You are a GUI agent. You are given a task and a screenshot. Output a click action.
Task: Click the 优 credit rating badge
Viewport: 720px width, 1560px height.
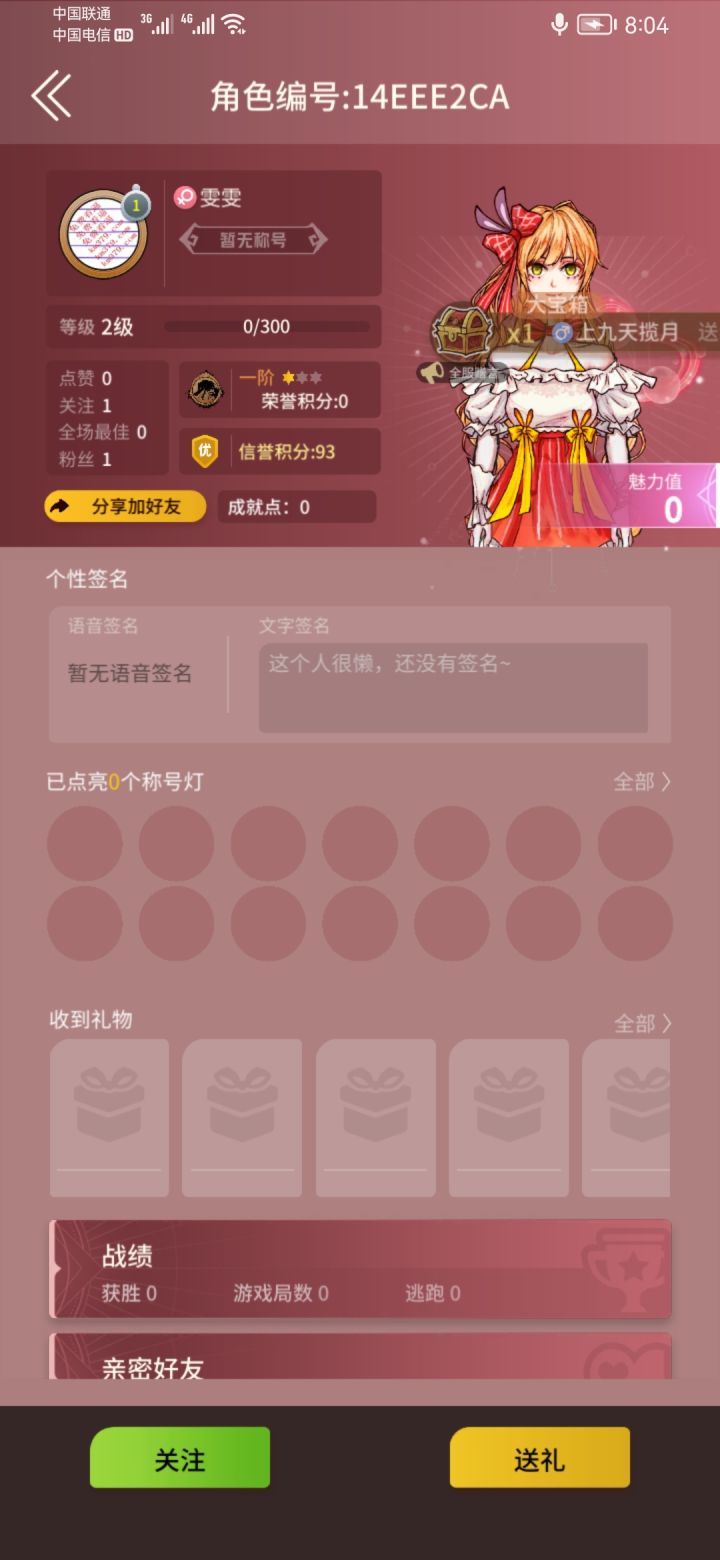(x=203, y=451)
